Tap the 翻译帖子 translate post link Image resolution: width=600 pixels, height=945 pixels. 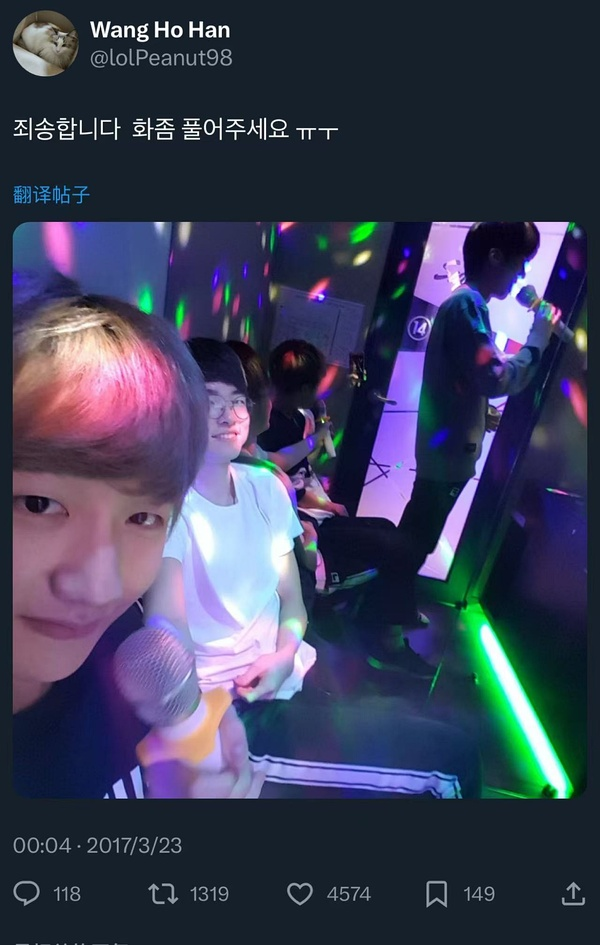coord(52,195)
